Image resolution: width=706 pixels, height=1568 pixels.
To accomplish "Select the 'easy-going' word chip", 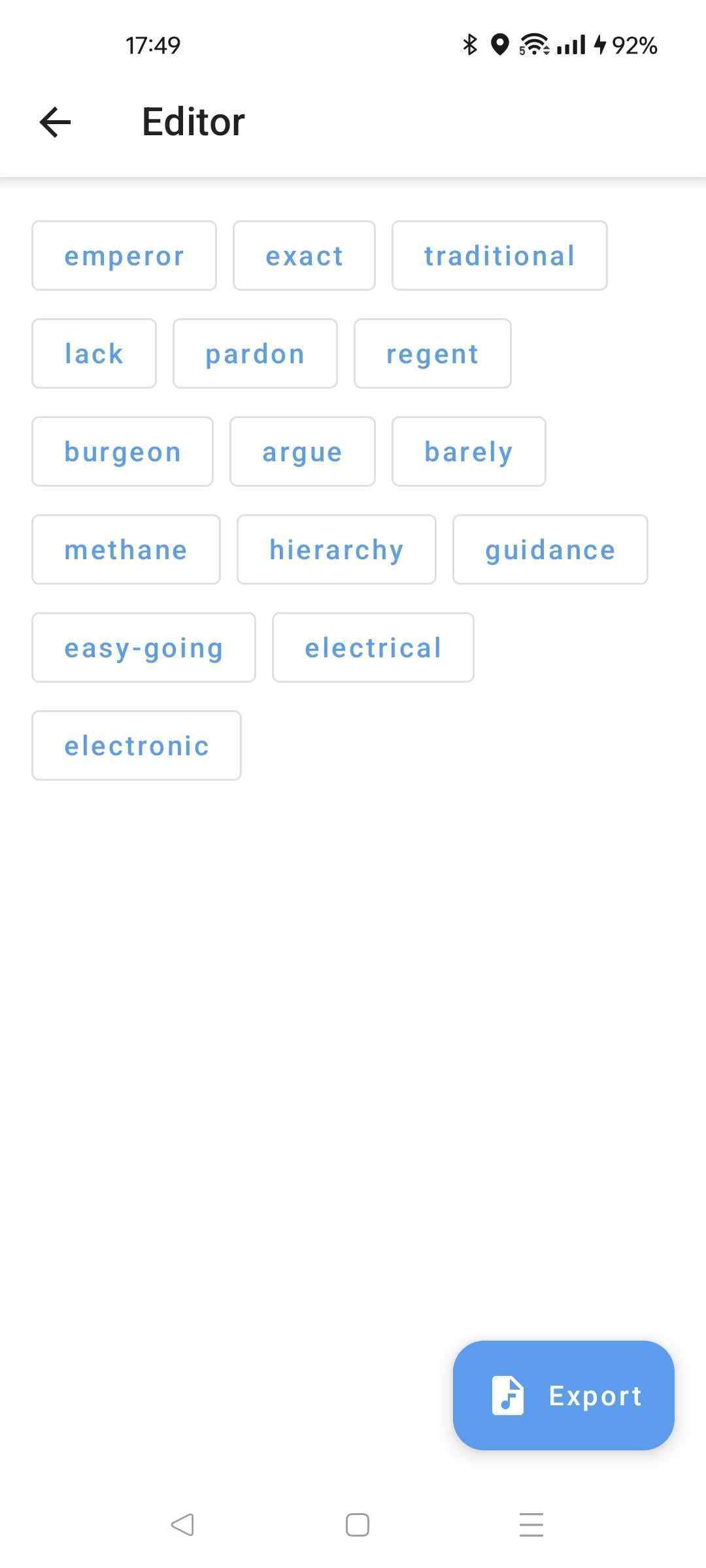I will pos(144,647).
